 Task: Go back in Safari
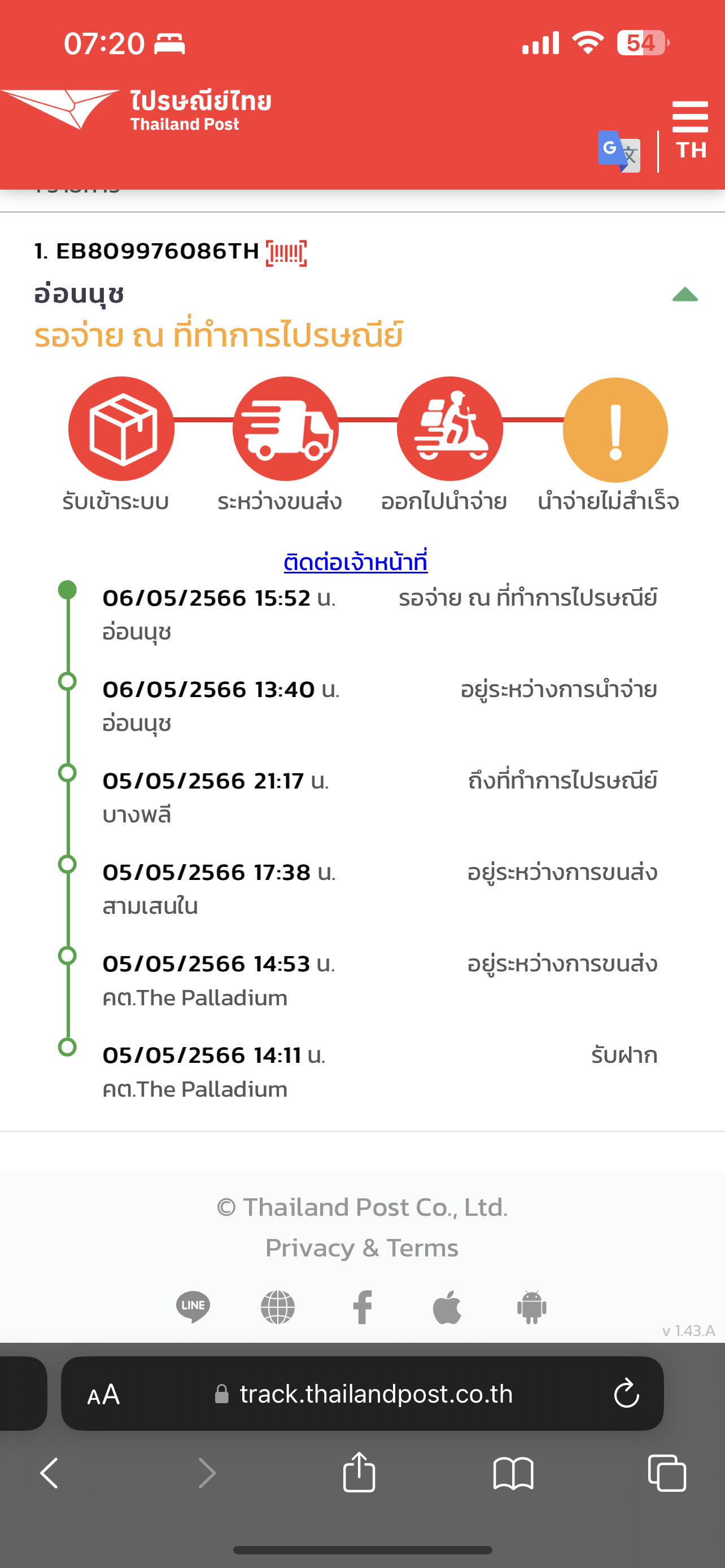pyautogui.click(x=49, y=1474)
